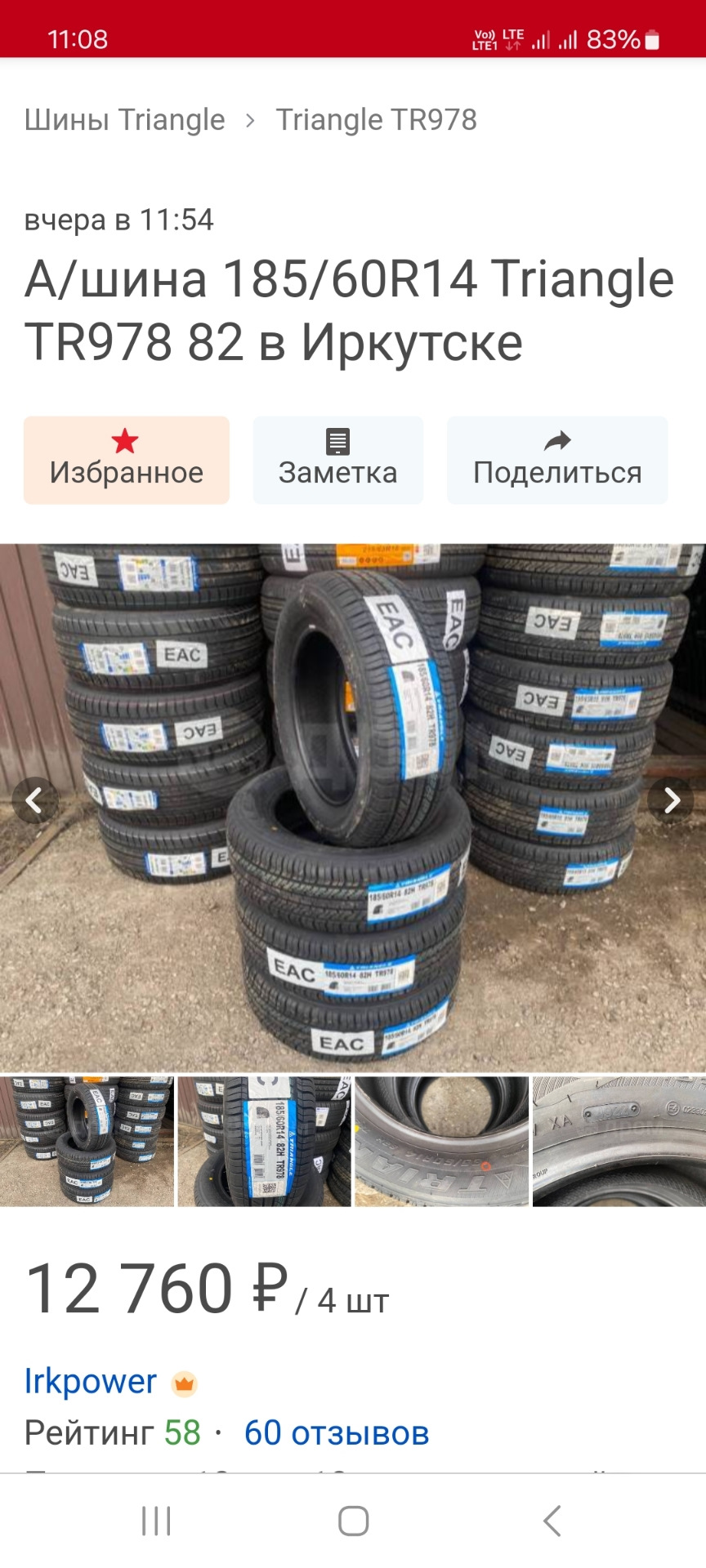Image resolution: width=706 pixels, height=1568 pixels.
Task: Go to the system home screen
Action: click(353, 1521)
